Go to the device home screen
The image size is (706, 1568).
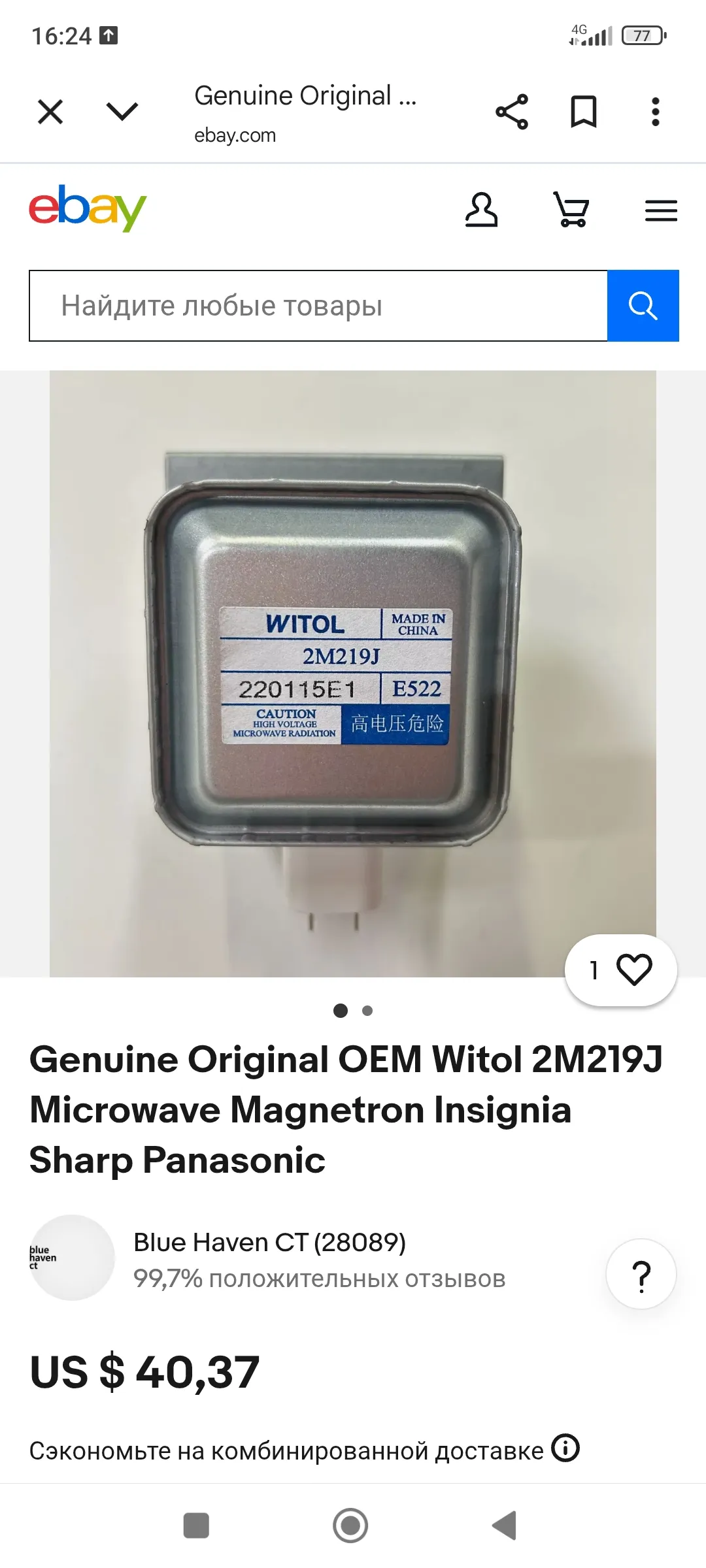tap(350, 1526)
